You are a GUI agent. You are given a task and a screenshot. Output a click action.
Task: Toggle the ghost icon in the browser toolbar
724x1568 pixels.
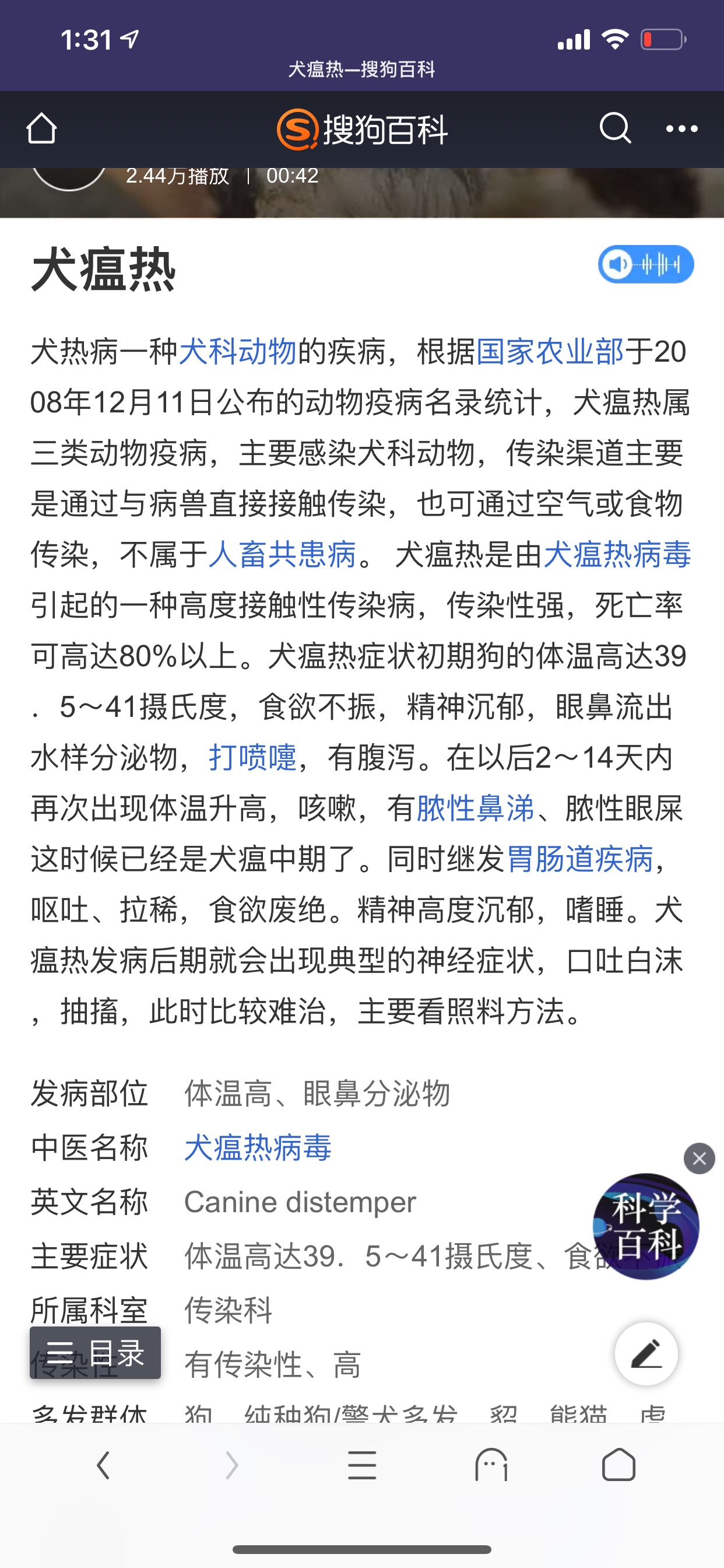(491, 1465)
